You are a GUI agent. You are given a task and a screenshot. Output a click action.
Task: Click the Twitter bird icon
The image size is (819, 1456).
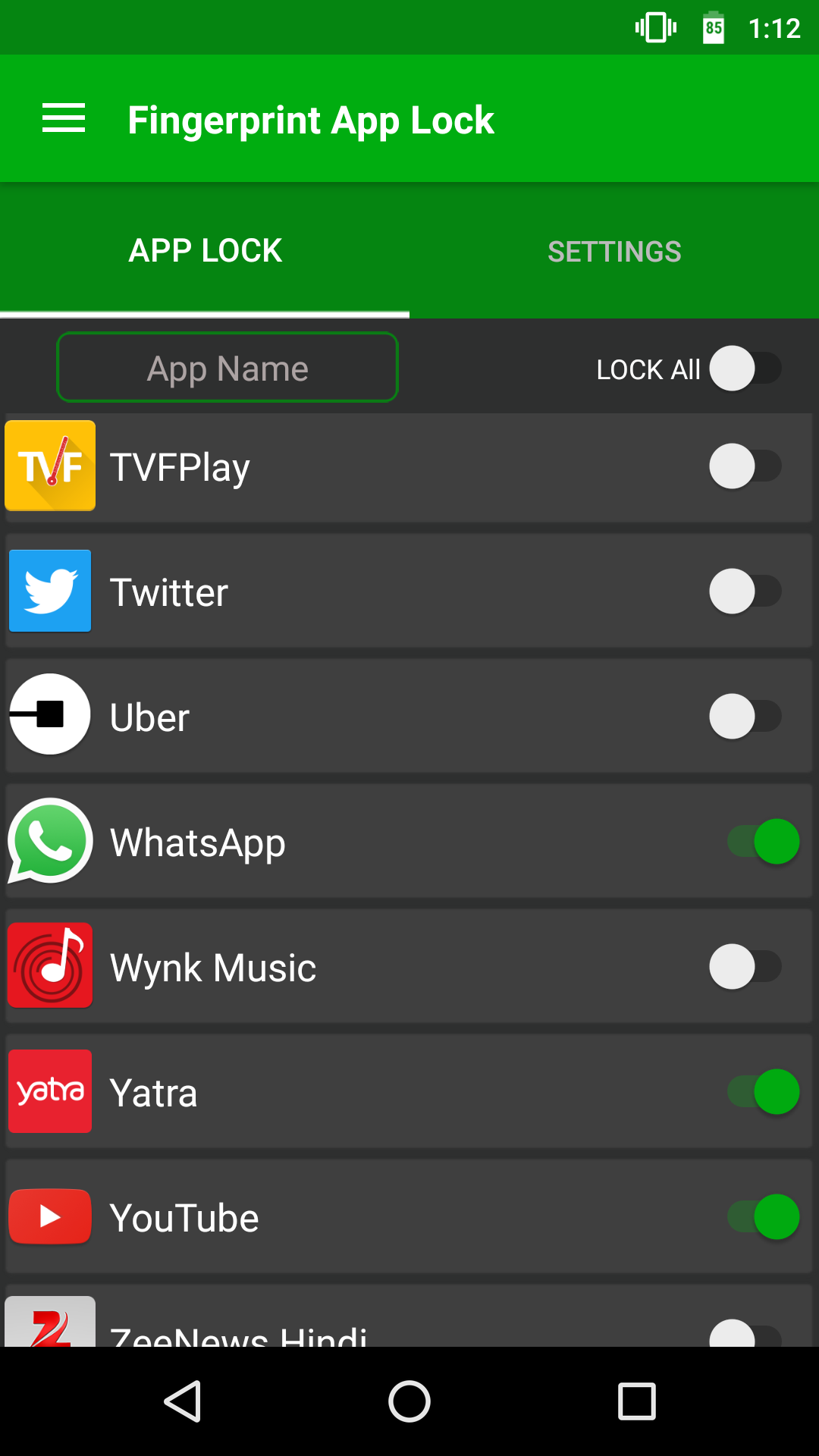point(50,591)
